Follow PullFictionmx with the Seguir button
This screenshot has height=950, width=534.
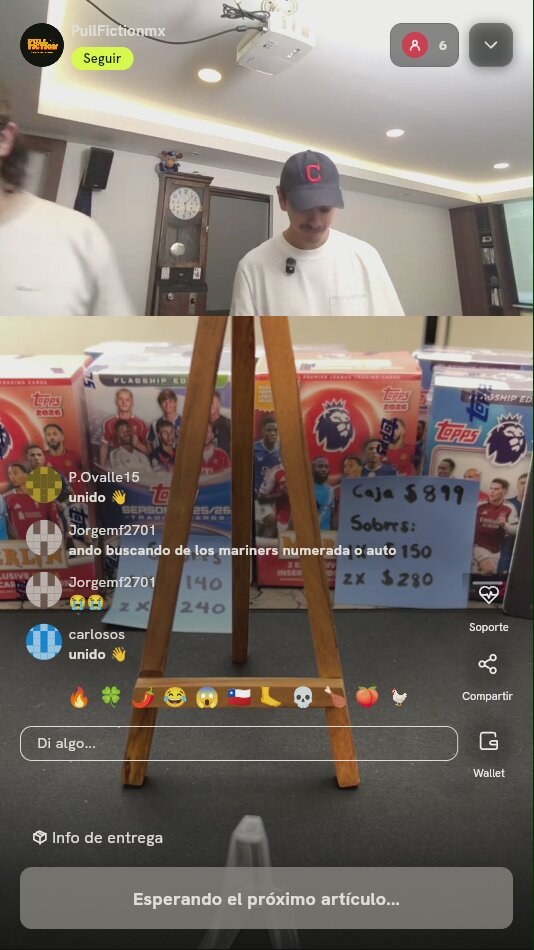pos(102,59)
